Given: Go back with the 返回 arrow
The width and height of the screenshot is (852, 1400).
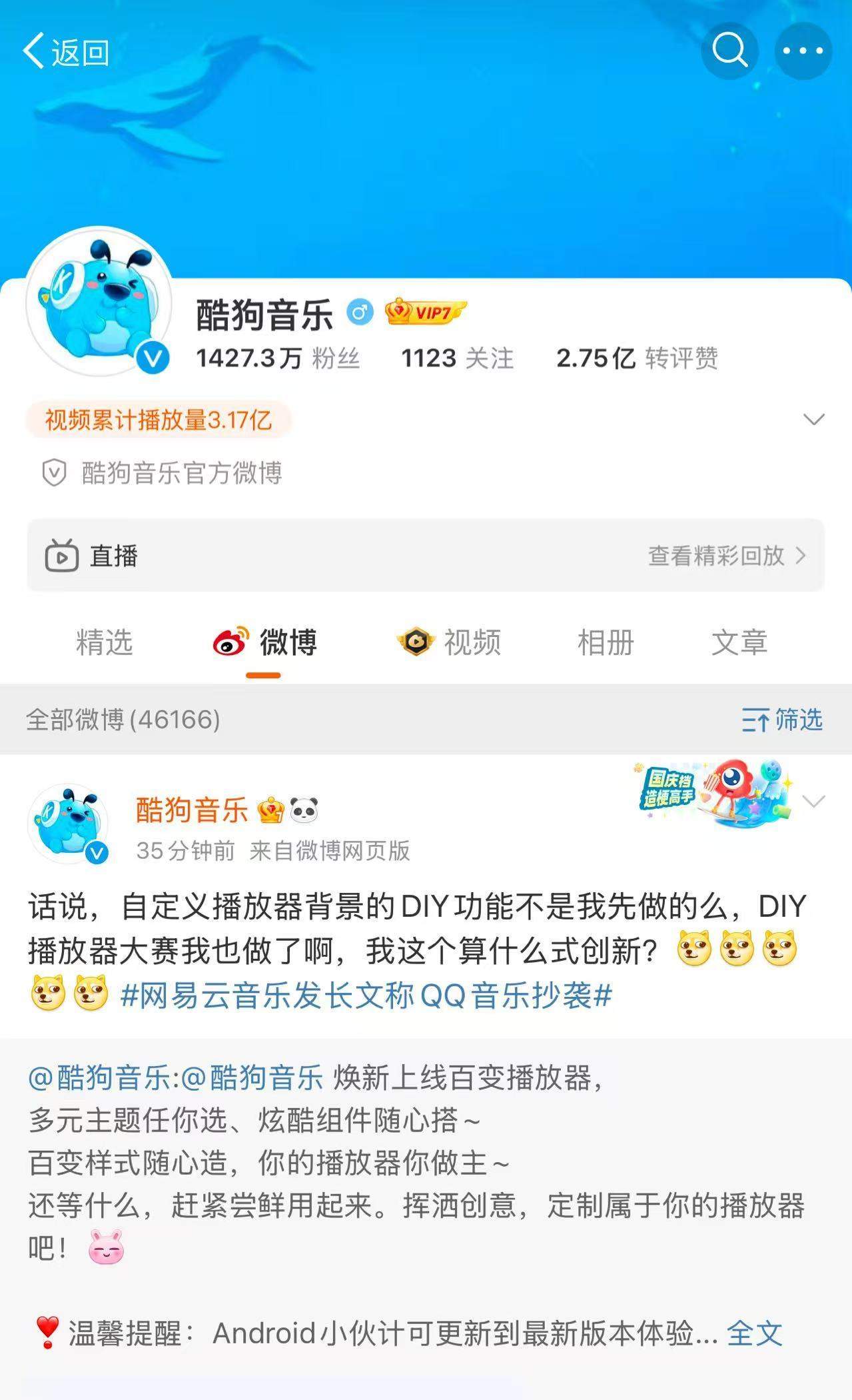Looking at the screenshot, I should click(65, 51).
